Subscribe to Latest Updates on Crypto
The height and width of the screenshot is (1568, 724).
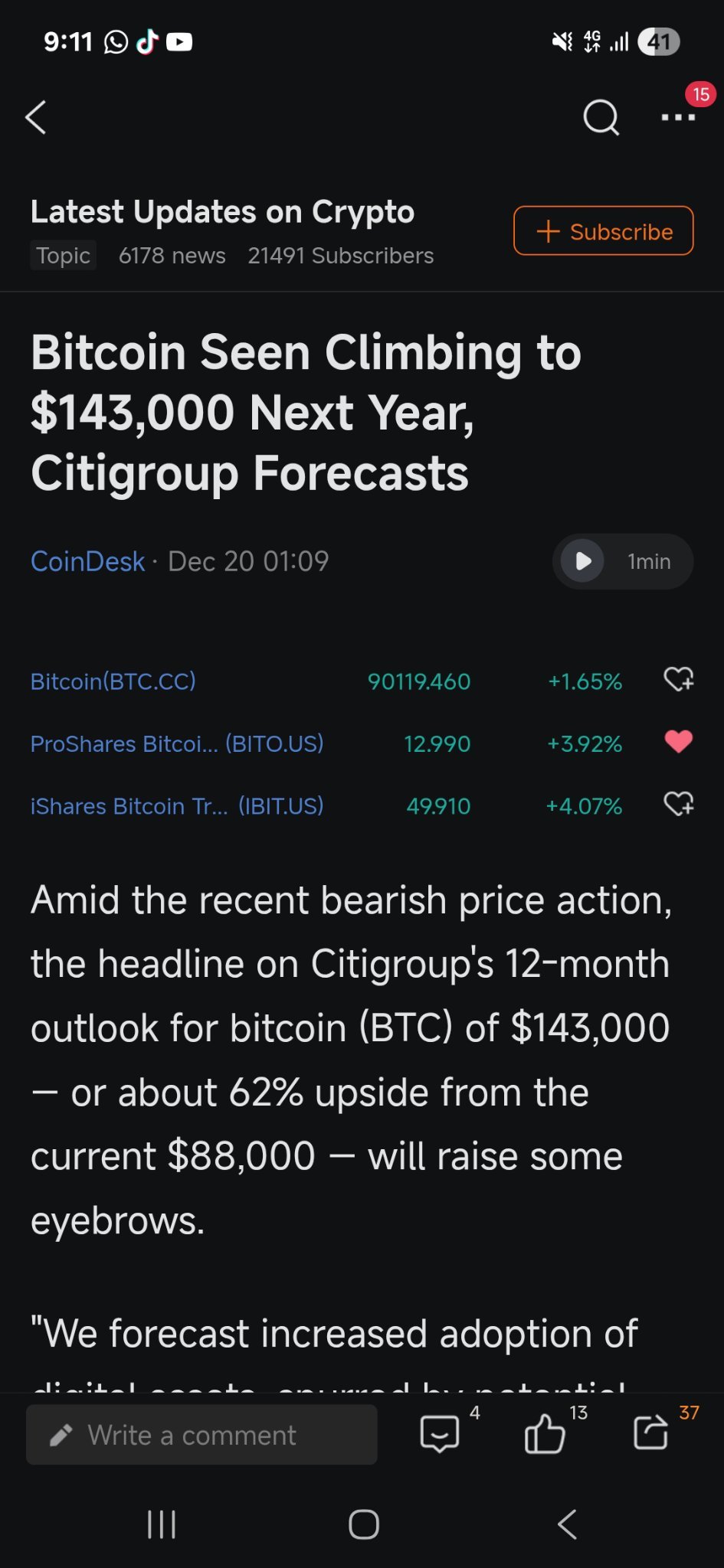point(602,230)
